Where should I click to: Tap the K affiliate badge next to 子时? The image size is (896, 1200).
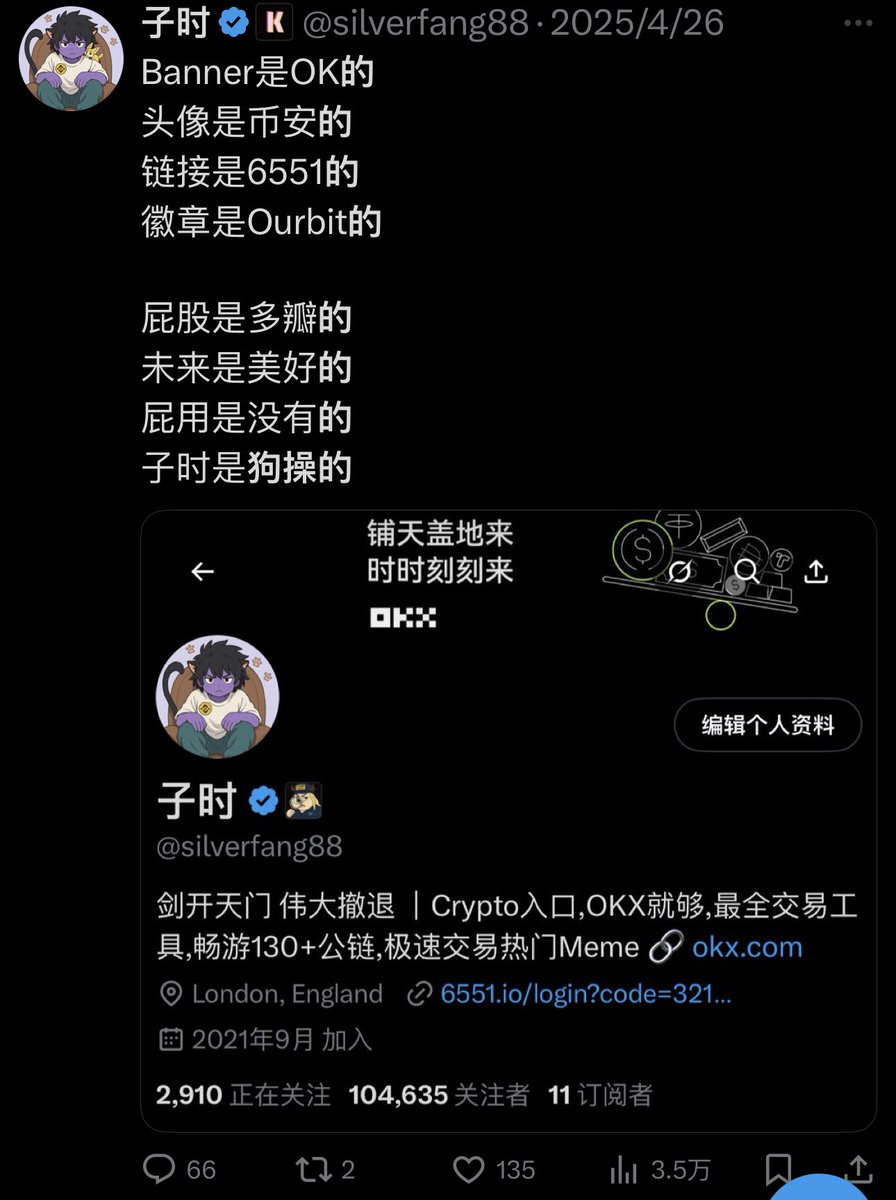[274, 22]
